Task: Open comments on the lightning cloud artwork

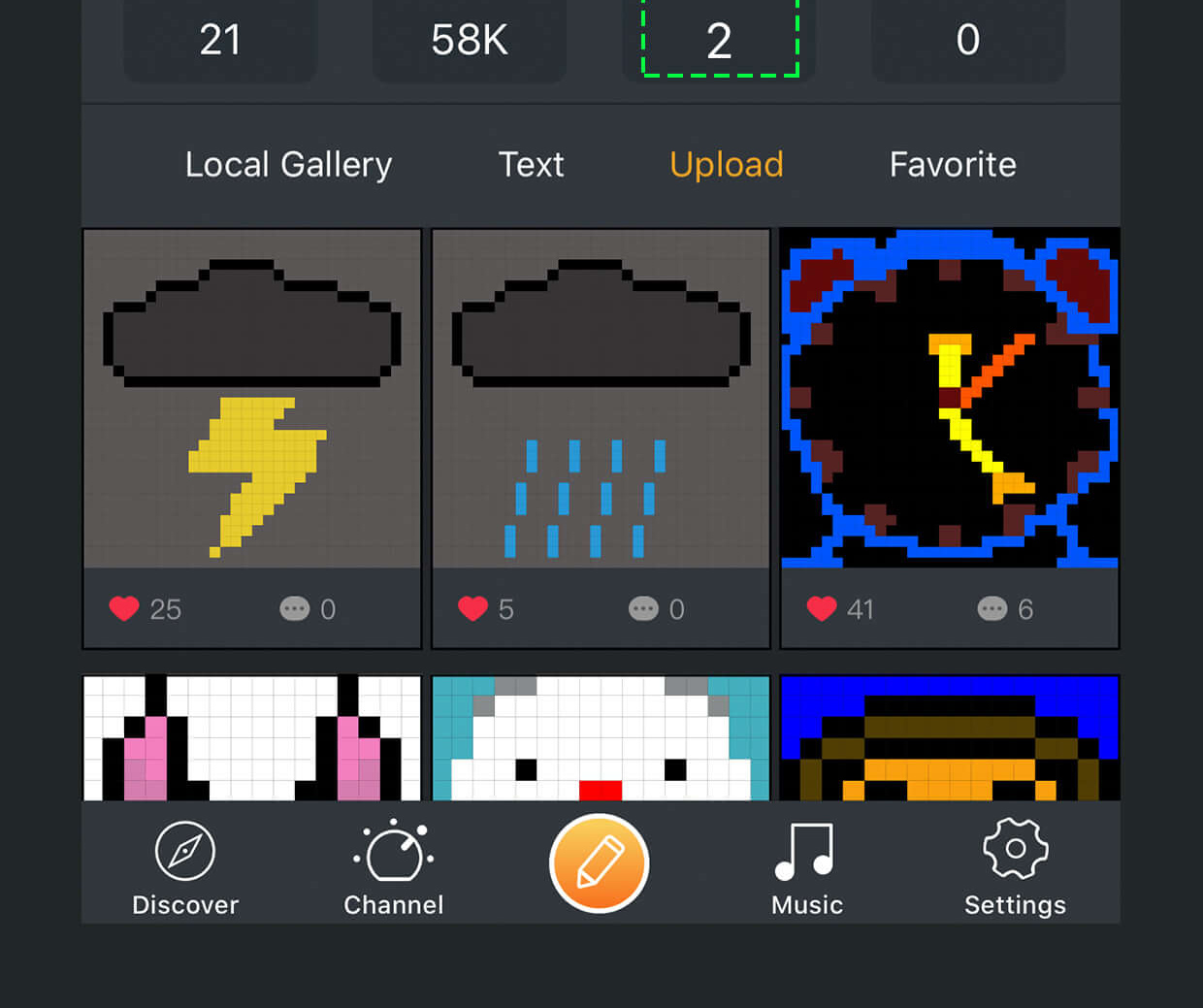Action: pyautogui.click(x=295, y=609)
